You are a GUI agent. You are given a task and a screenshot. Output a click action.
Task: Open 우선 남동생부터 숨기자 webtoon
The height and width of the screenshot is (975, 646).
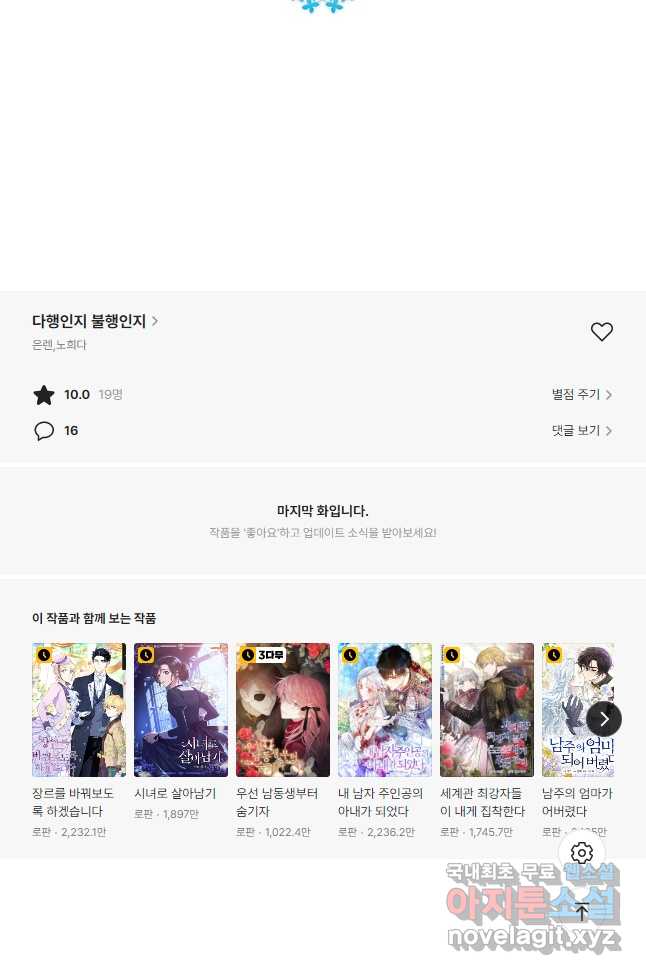click(283, 710)
